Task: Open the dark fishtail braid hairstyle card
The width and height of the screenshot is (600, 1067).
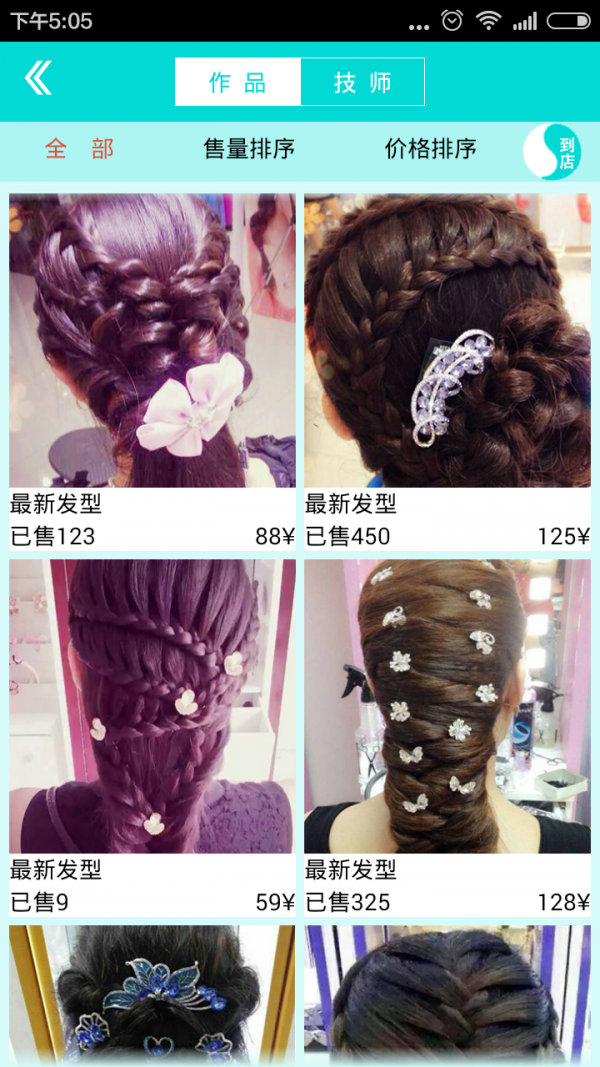Action: click(x=447, y=995)
